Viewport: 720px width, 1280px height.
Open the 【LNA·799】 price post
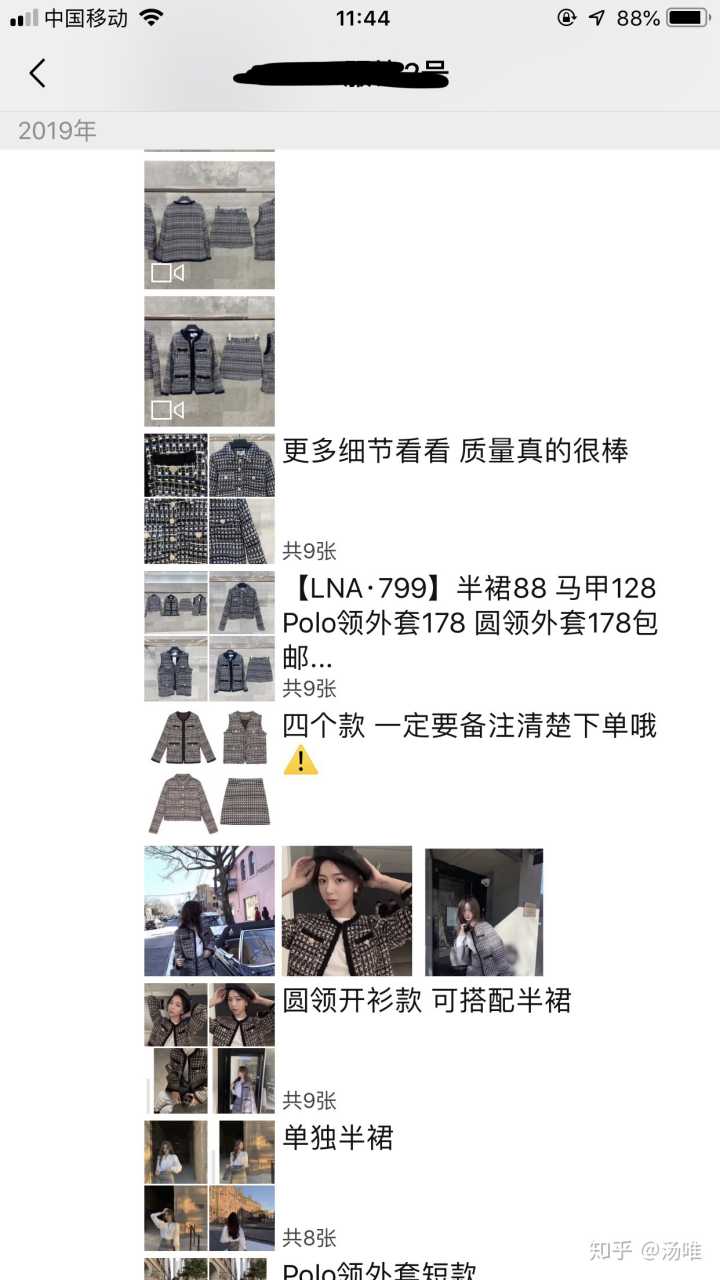(469, 622)
